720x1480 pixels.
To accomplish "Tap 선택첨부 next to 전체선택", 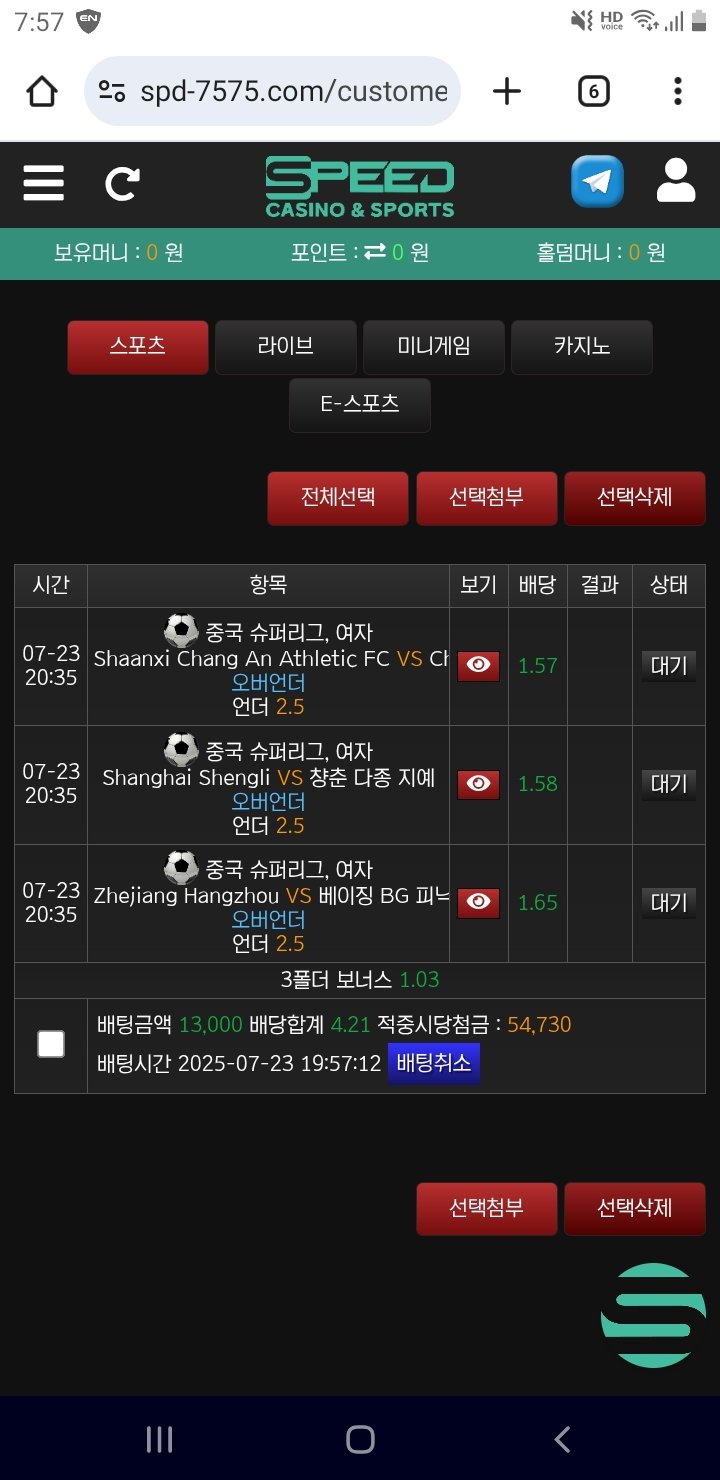I will coord(486,498).
